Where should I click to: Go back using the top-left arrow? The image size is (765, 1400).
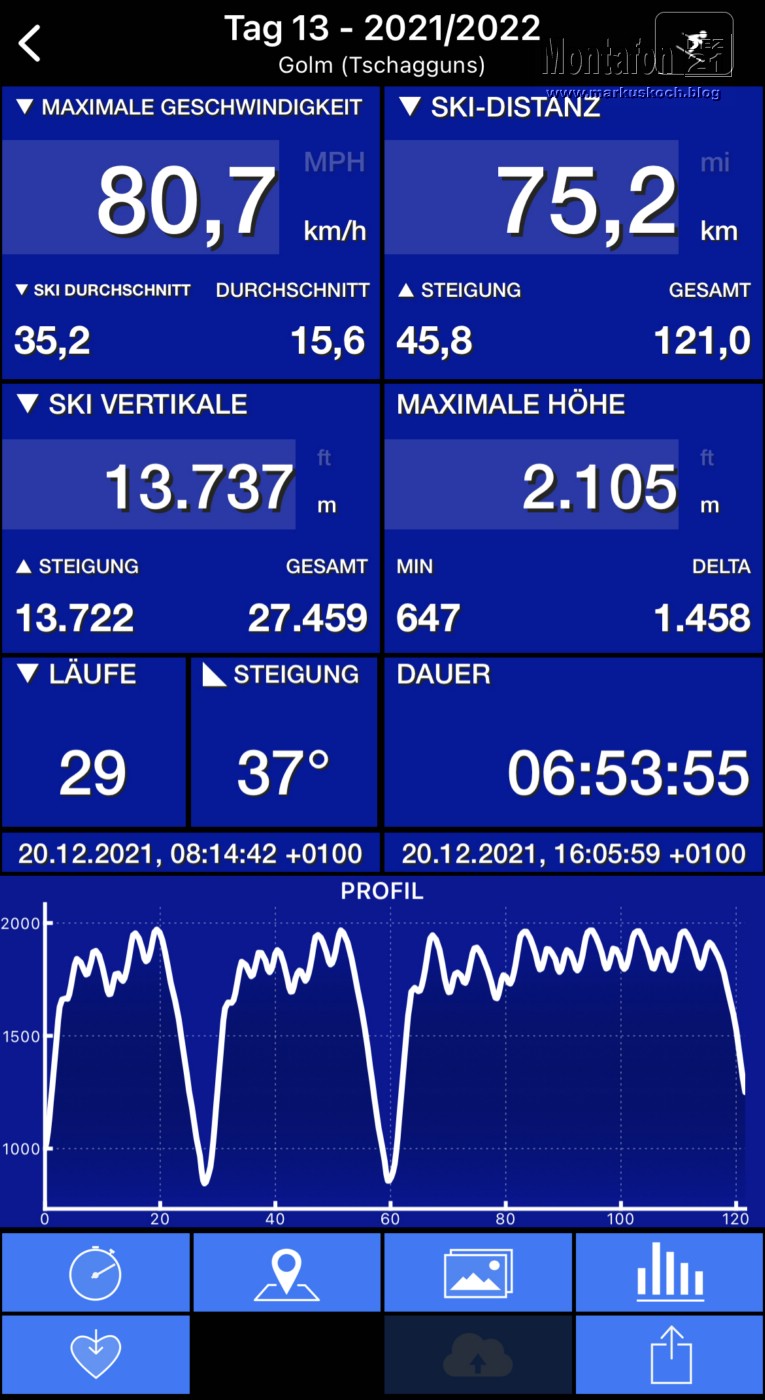coord(31,43)
